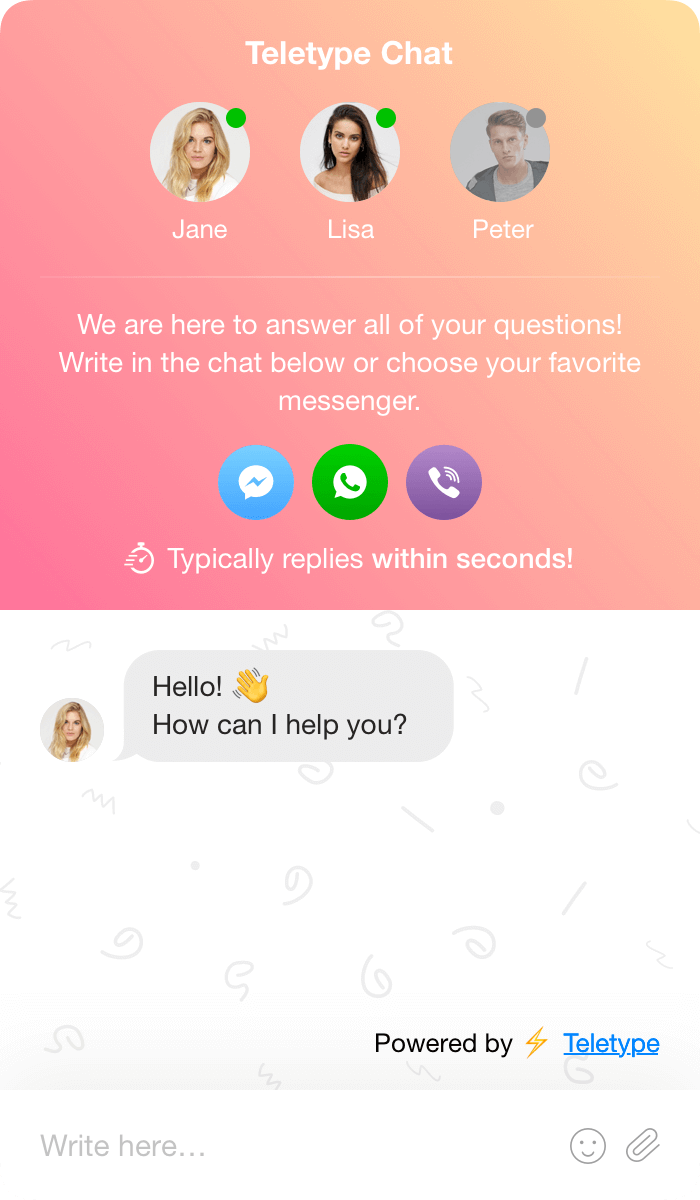Open the Facebook Messenger channel
700x1200 pixels.
[x=256, y=483]
